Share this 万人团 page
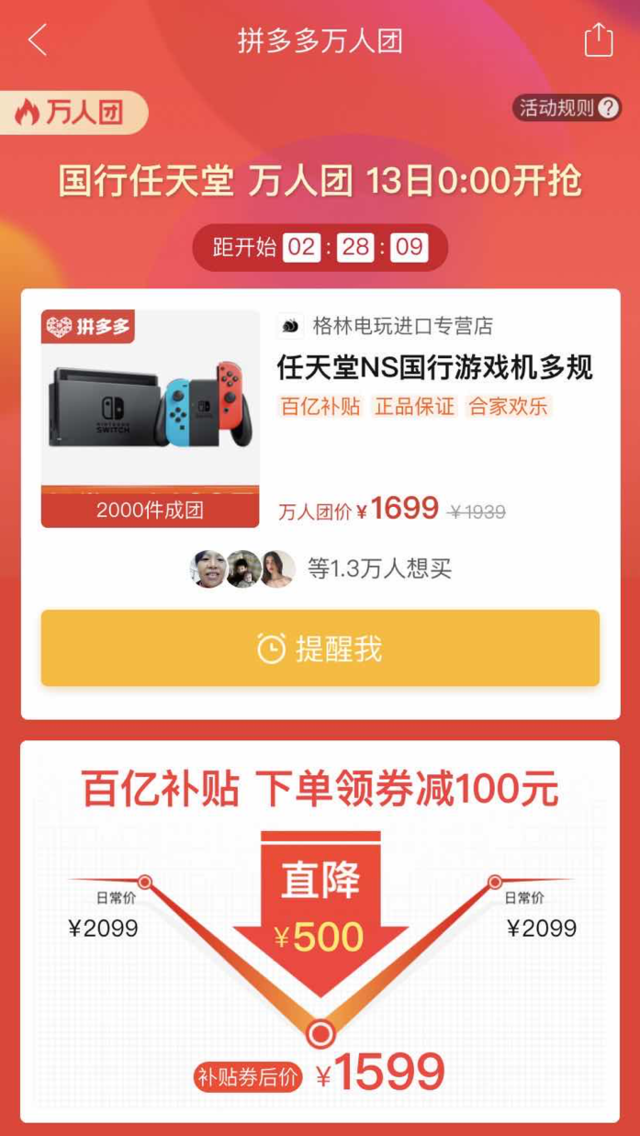This screenshot has height=1136, width=640. pos(597,41)
